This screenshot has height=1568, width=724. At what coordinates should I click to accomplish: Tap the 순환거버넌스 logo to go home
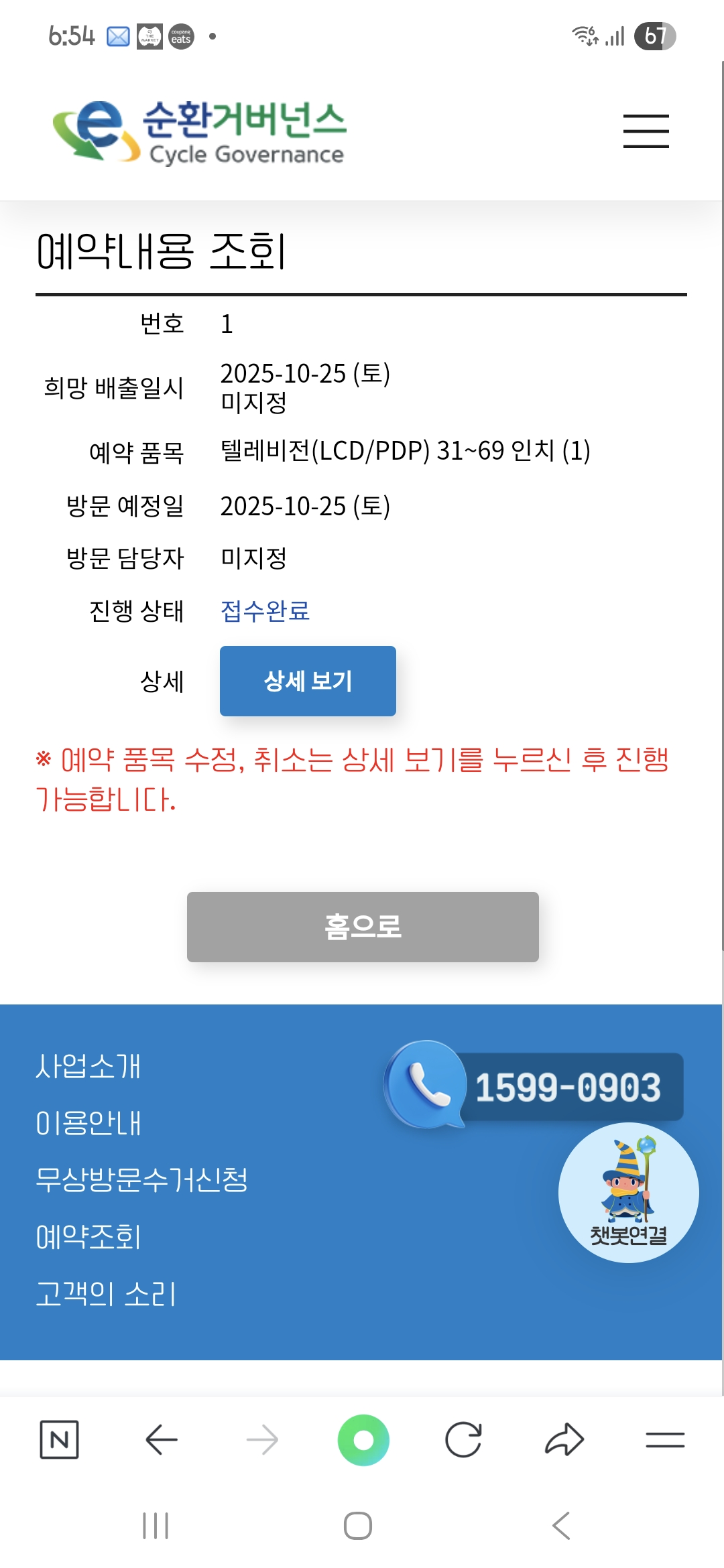click(x=198, y=131)
